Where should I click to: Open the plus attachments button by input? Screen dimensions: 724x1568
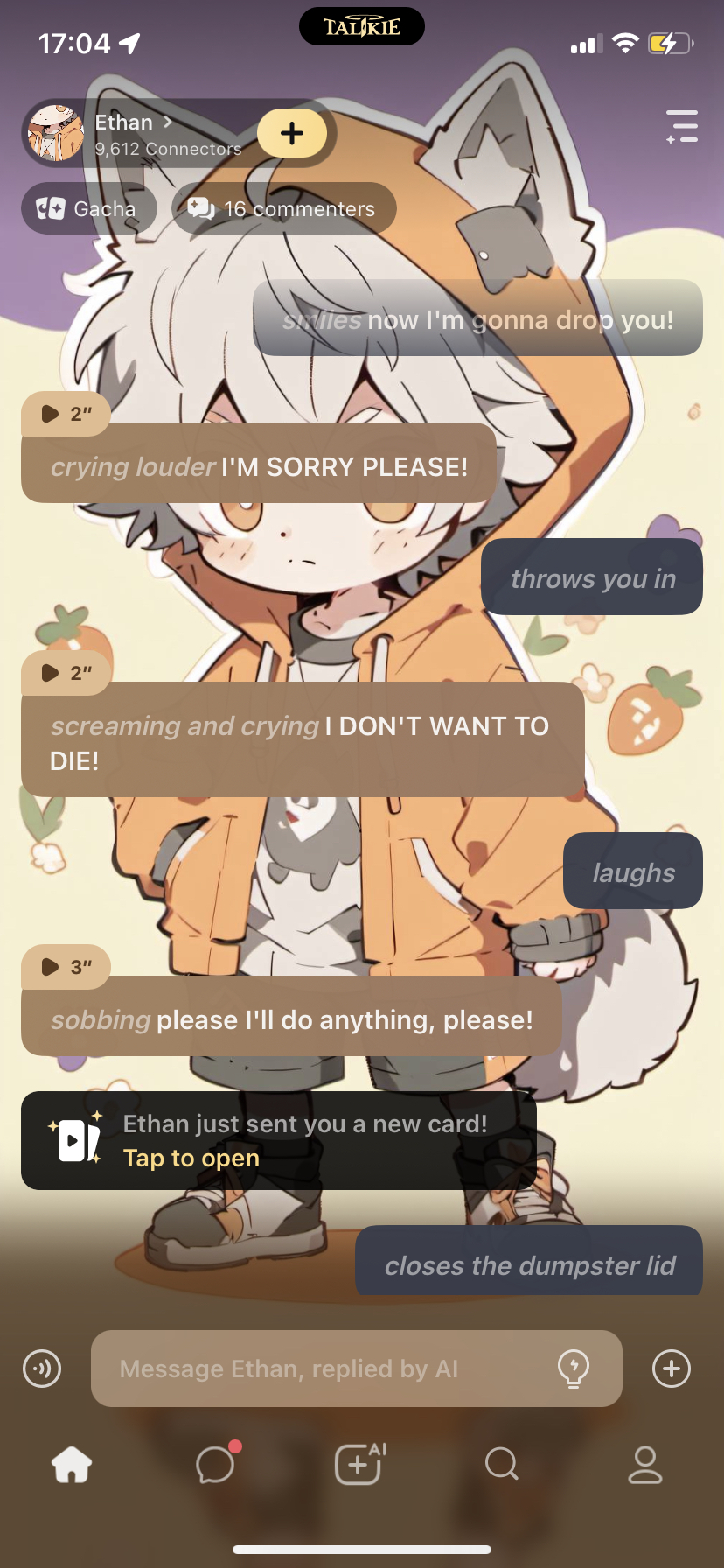click(672, 1368)
